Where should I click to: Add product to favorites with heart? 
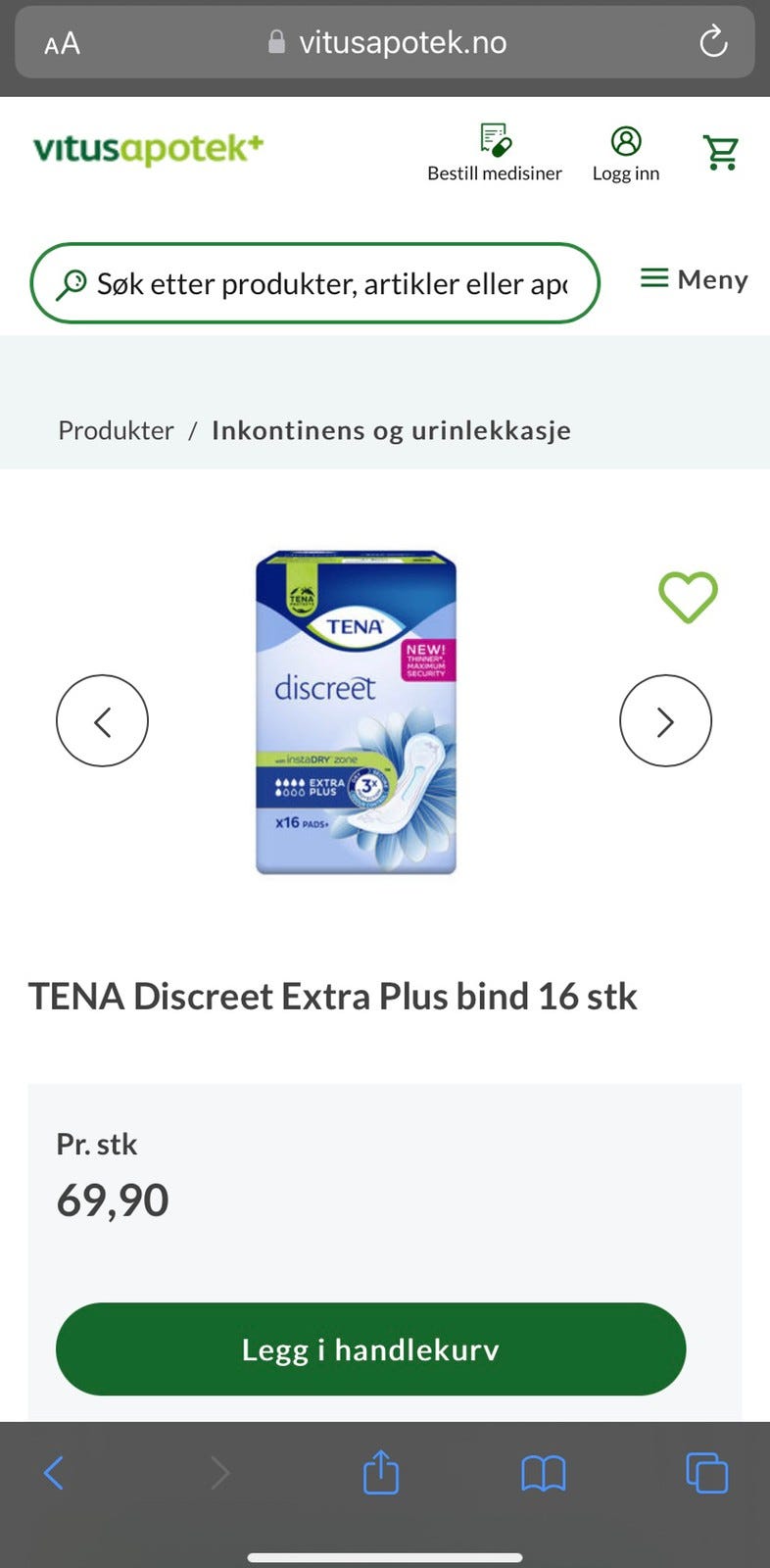(x=688, y=597)
